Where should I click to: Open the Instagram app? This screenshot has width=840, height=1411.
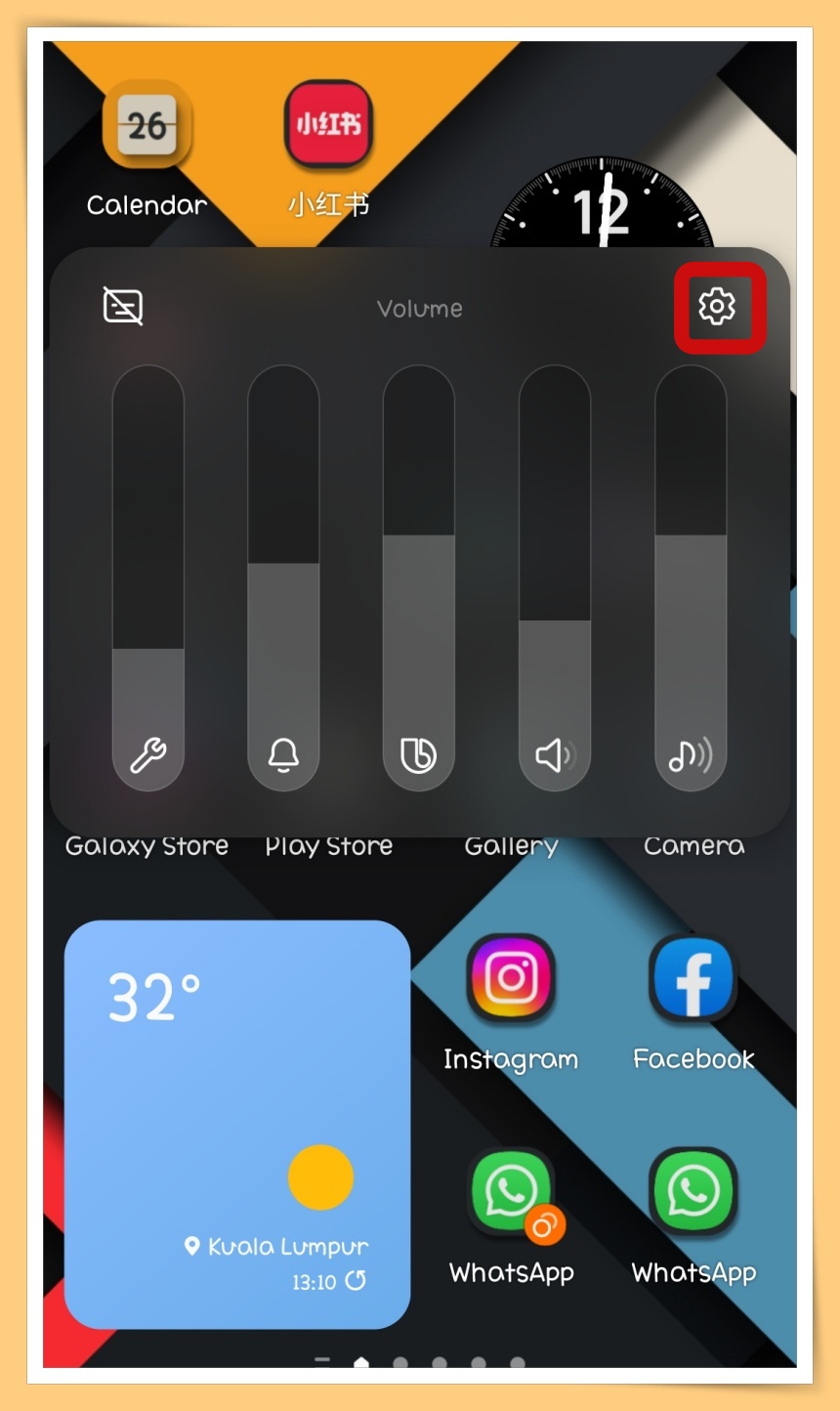click(511, 979)
